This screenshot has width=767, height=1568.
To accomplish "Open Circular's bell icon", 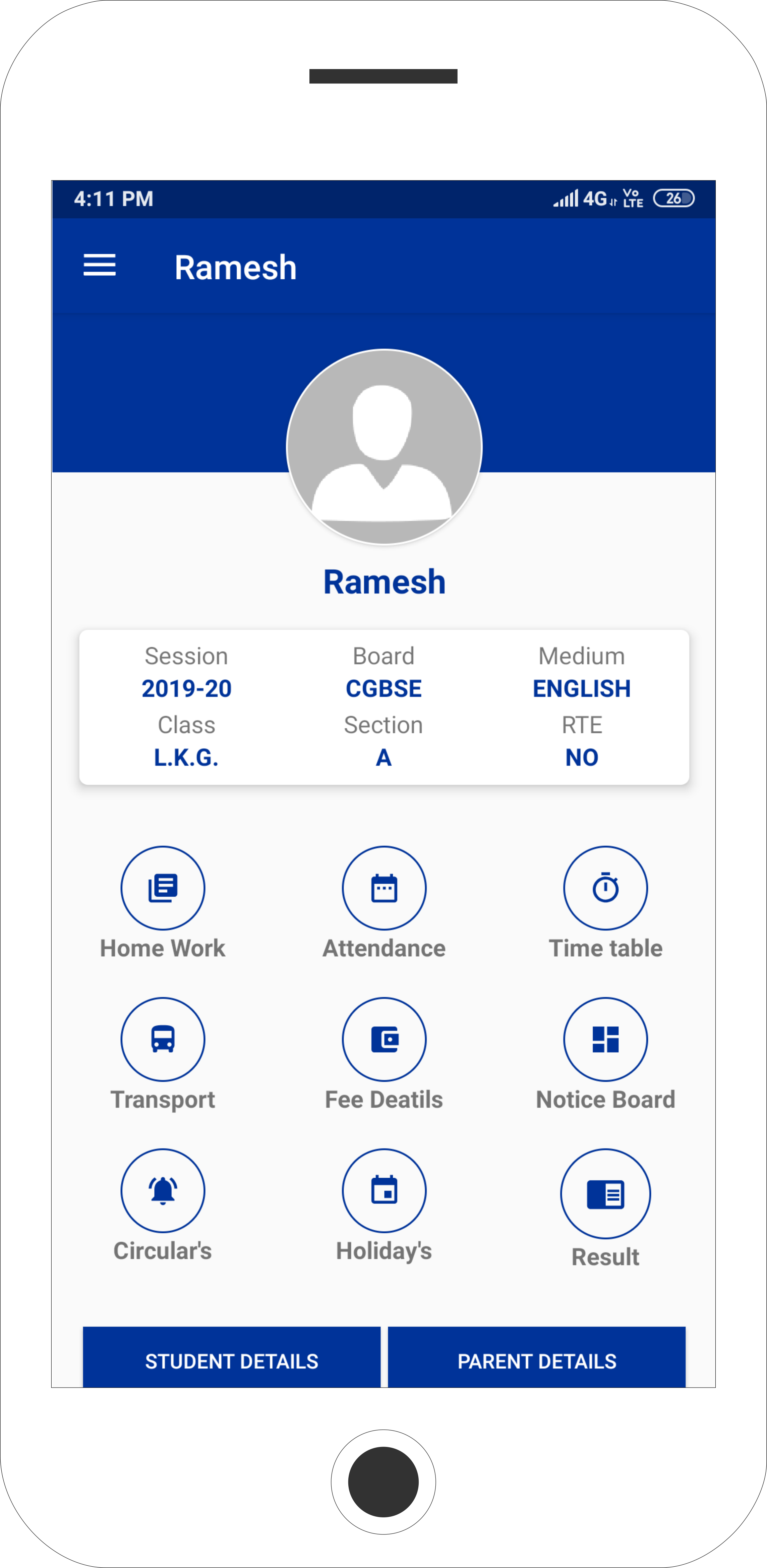I will coord(163,1191).
